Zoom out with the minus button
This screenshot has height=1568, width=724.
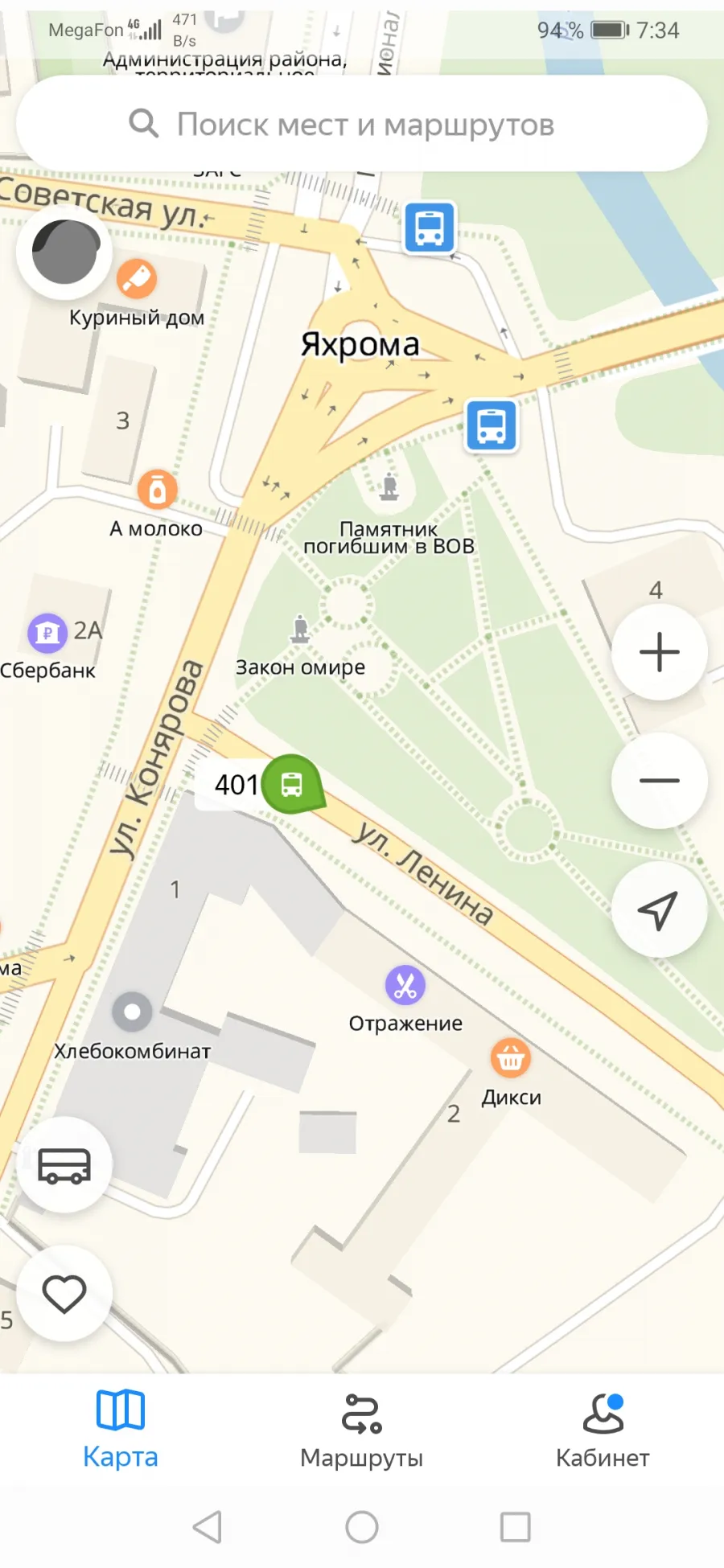pos(659,780)
